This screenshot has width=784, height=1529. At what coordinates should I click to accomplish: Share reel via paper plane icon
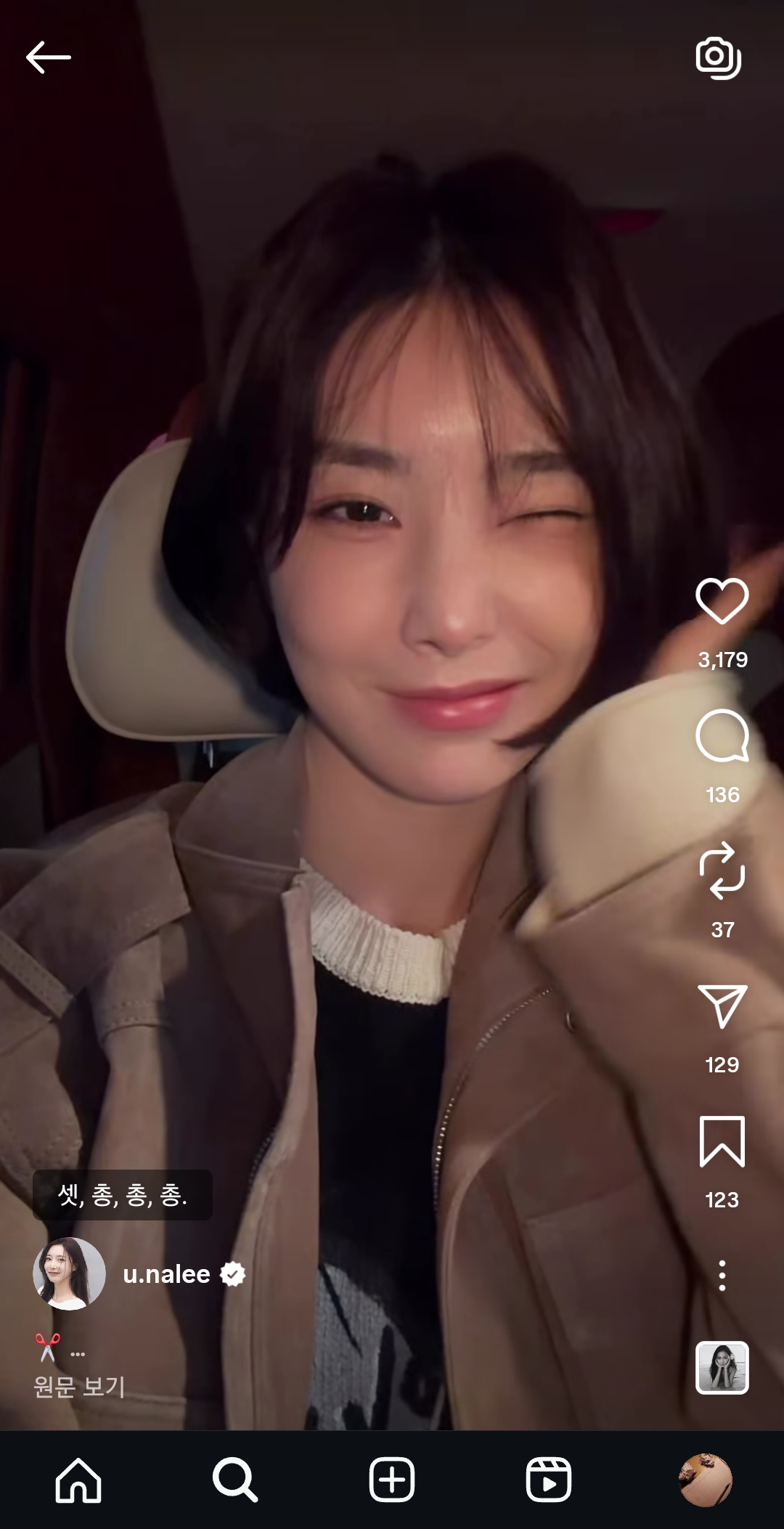722,1006
